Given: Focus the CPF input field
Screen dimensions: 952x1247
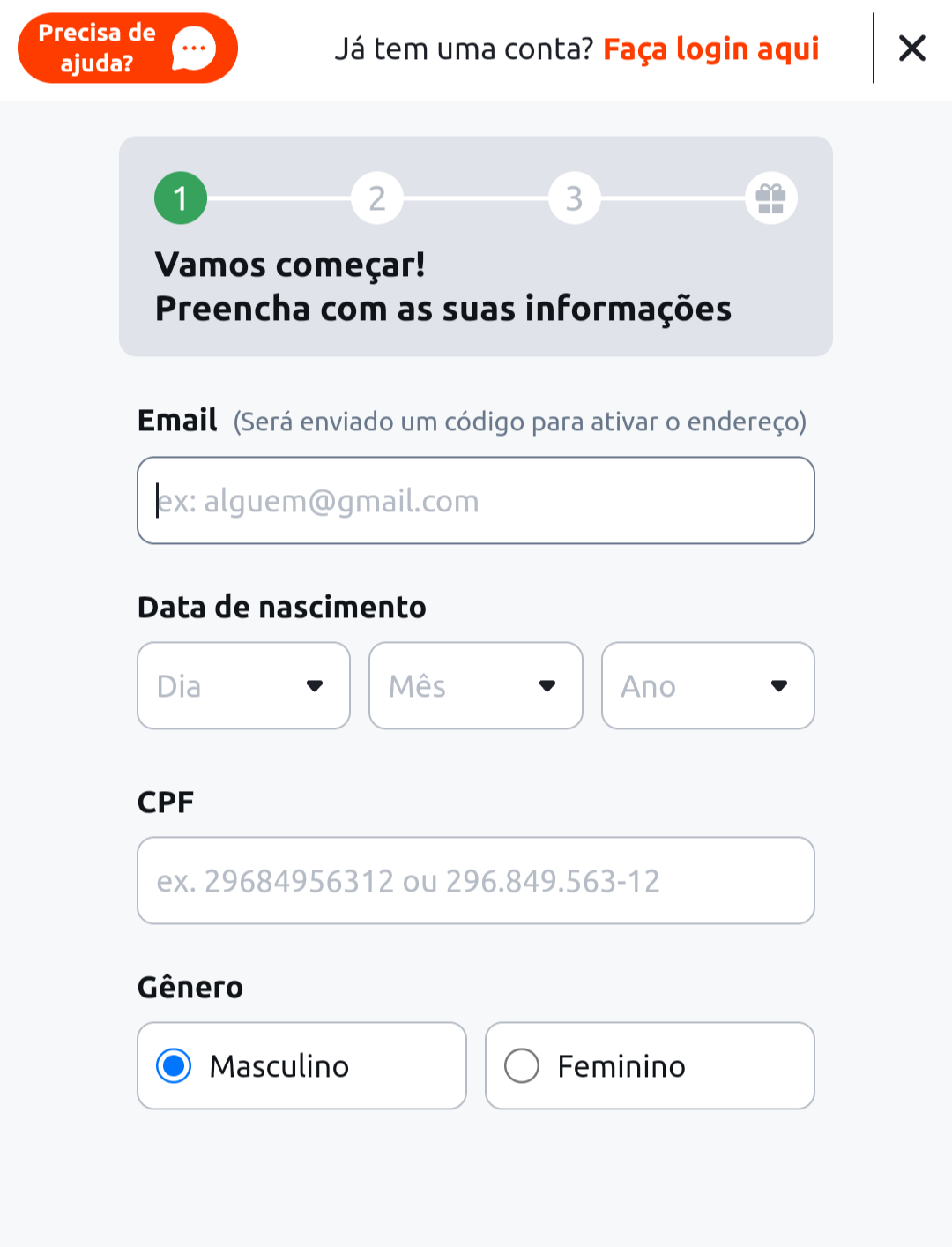Looking at the screenshot, I should pyautogui.click(x=476, y=880).
